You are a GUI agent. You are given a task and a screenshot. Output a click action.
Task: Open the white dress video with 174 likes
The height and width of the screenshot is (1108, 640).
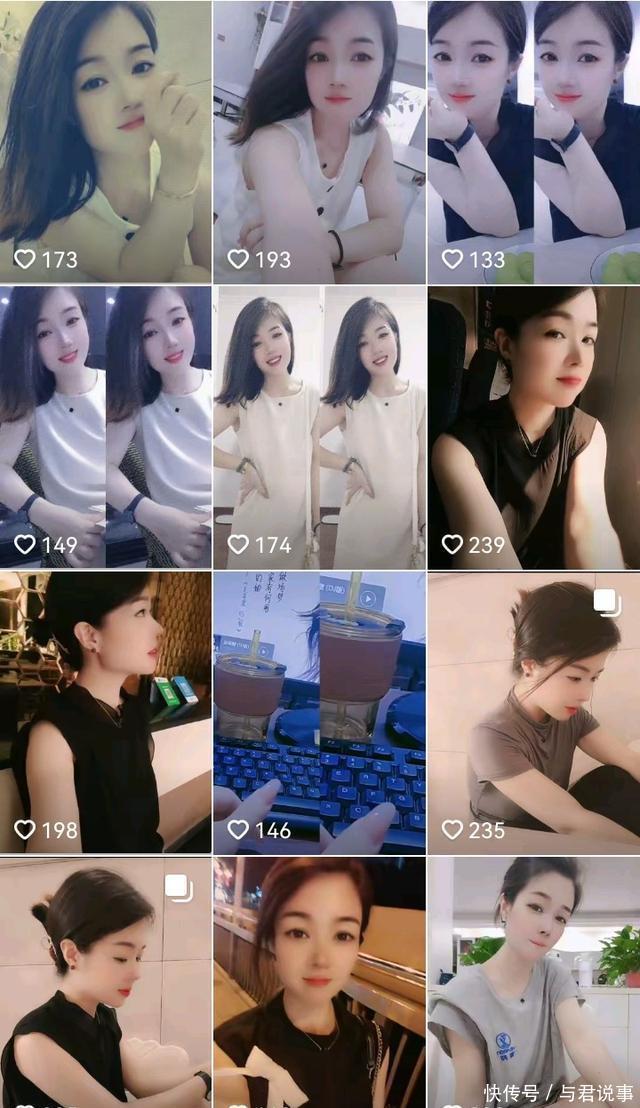click(x=319, y=427)
